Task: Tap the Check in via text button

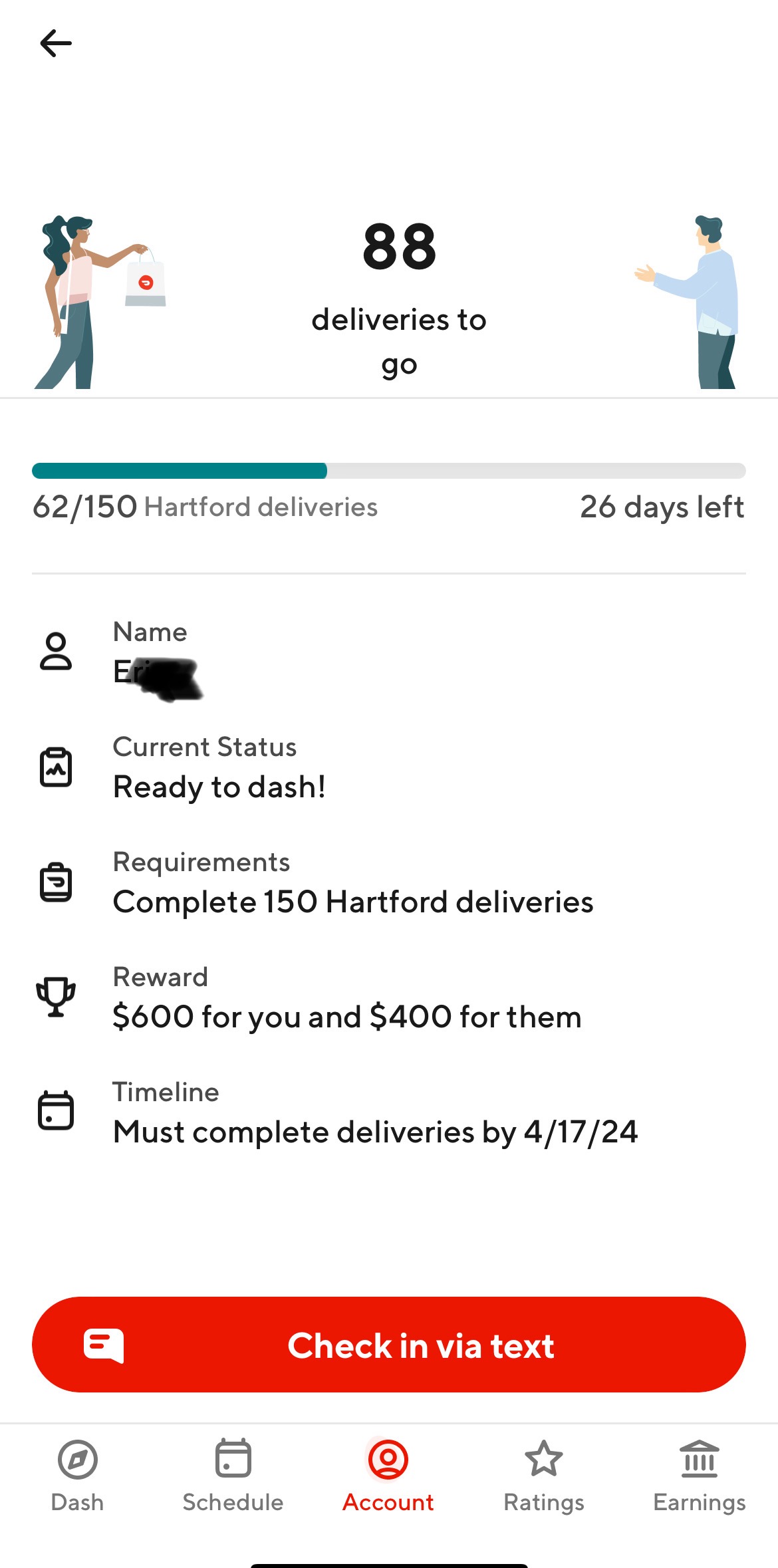Action: tap(389, 1345)
